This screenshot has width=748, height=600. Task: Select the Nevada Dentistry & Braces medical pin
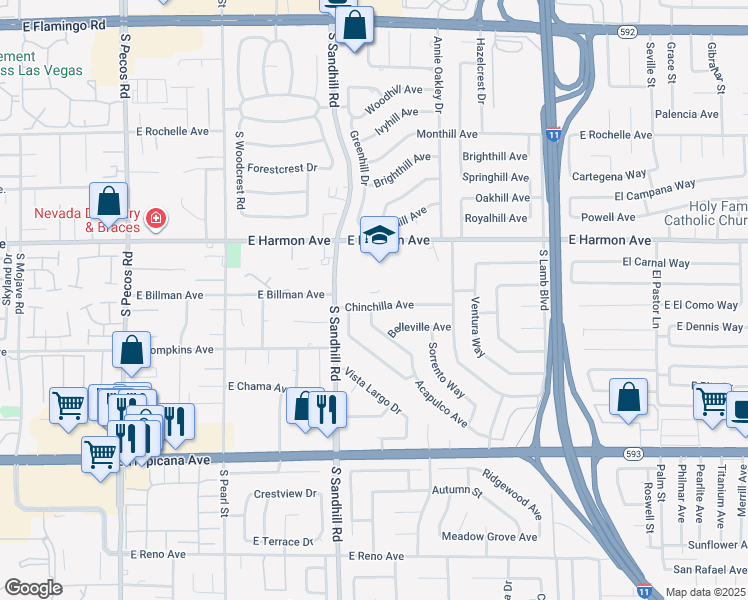point(156,219)
